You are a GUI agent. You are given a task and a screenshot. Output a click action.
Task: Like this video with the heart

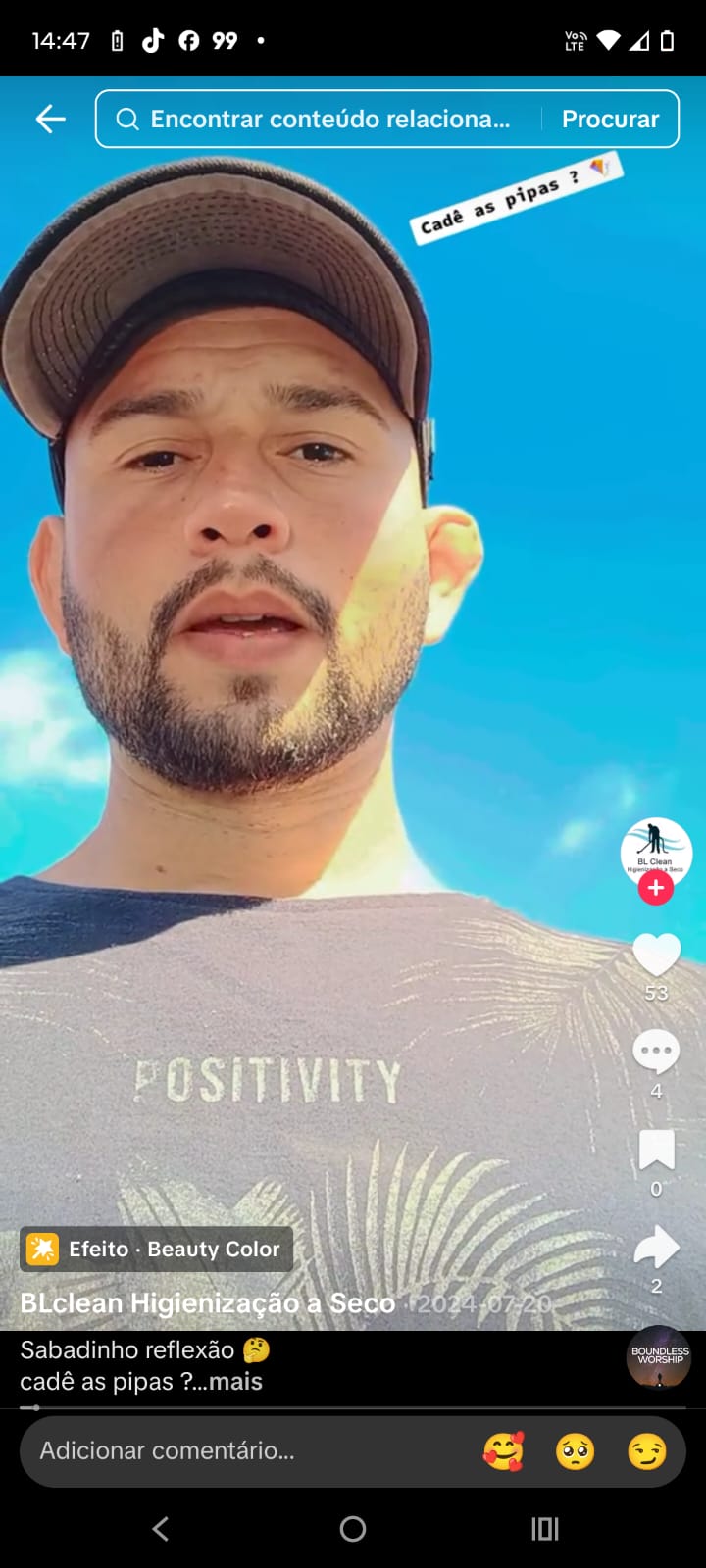(x=656, y=955)
